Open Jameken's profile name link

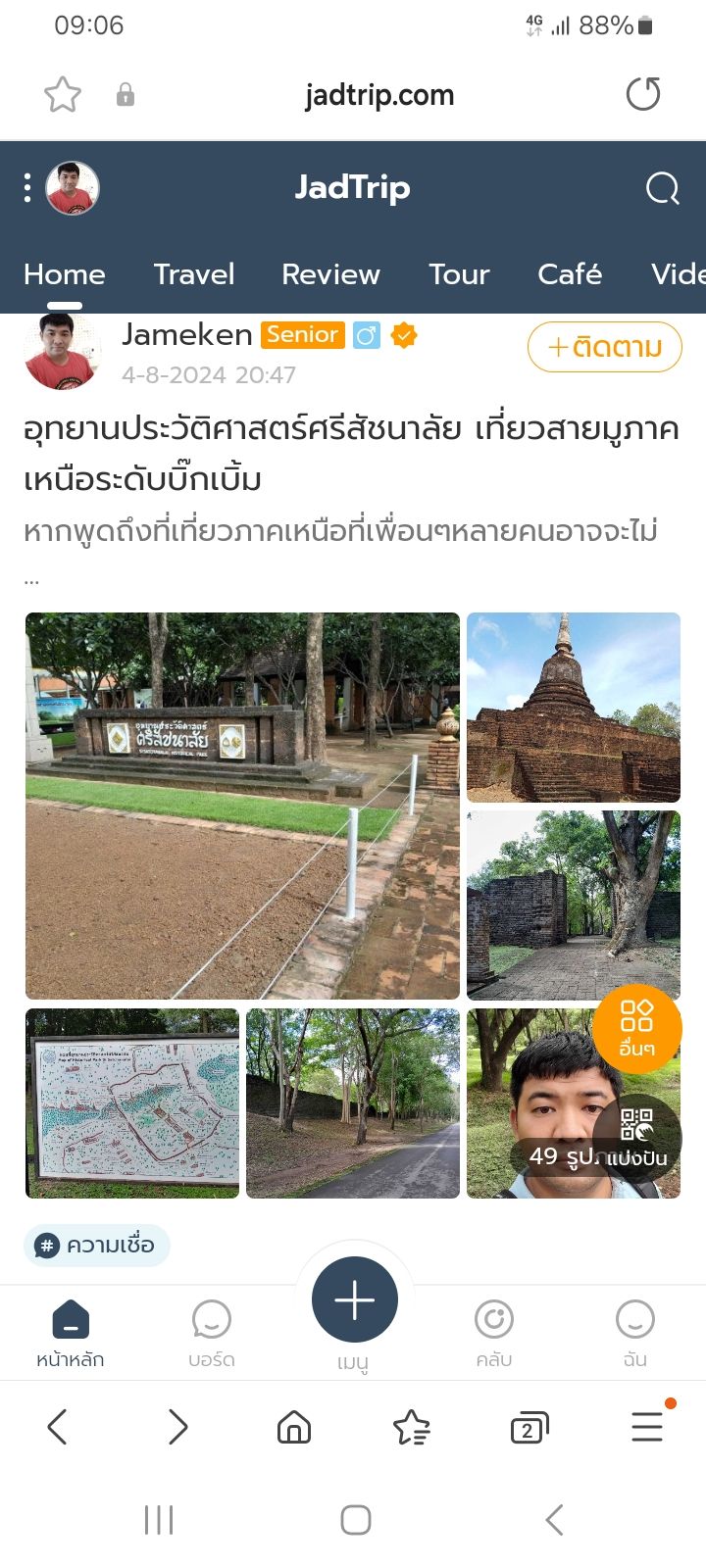click(187, 335)
